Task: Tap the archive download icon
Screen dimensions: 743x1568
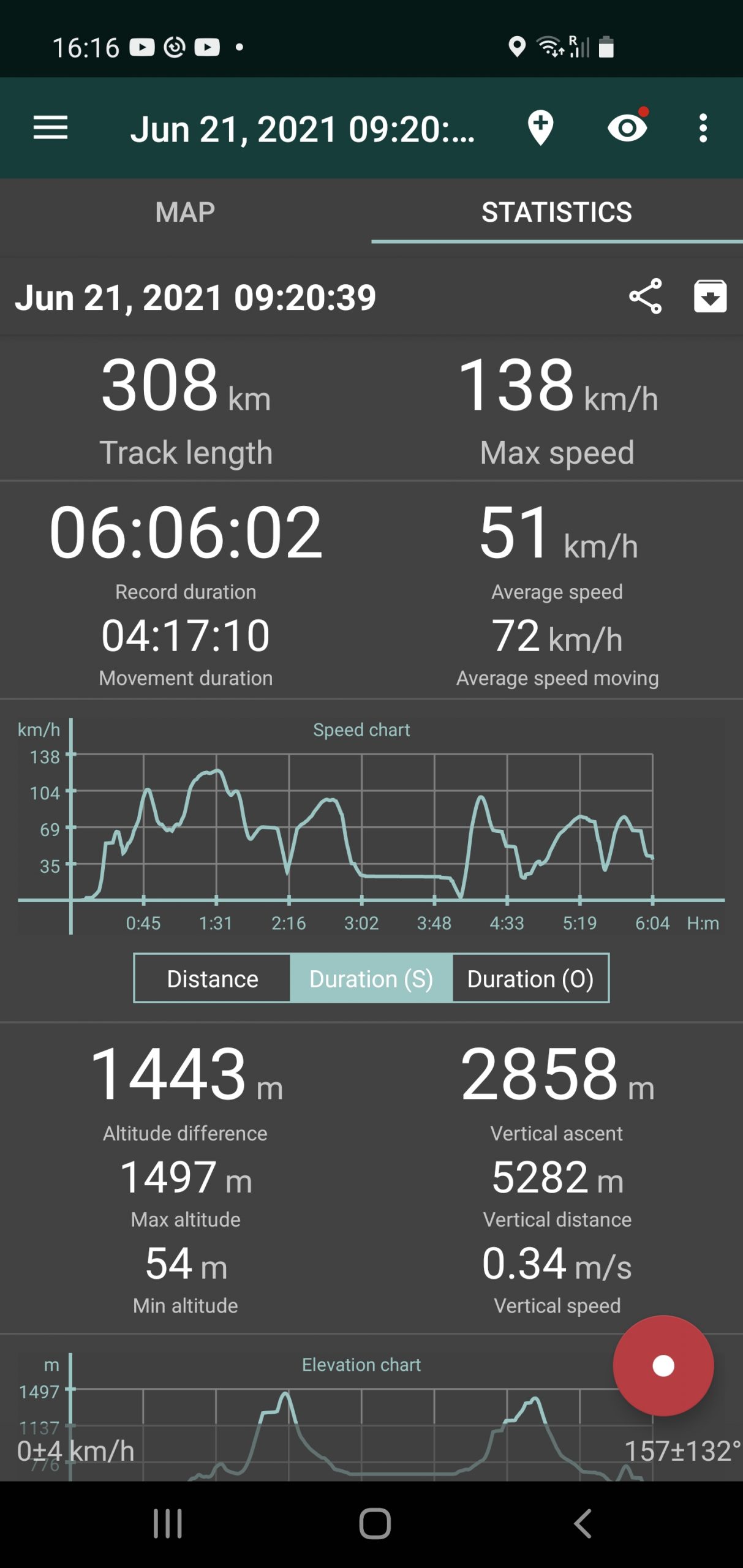Action: tap(710, 296)
